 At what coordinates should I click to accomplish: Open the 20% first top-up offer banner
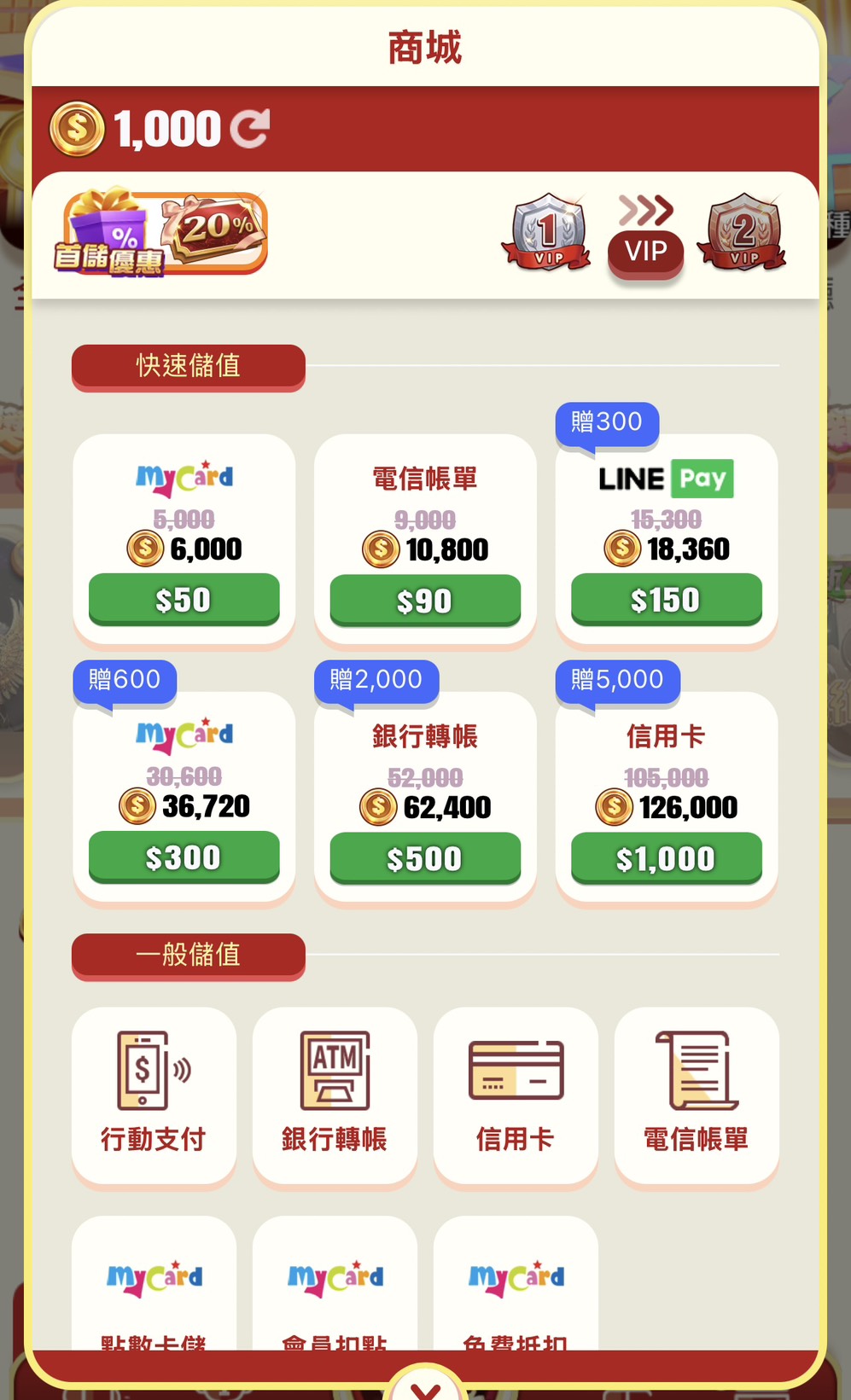point(162,233)
